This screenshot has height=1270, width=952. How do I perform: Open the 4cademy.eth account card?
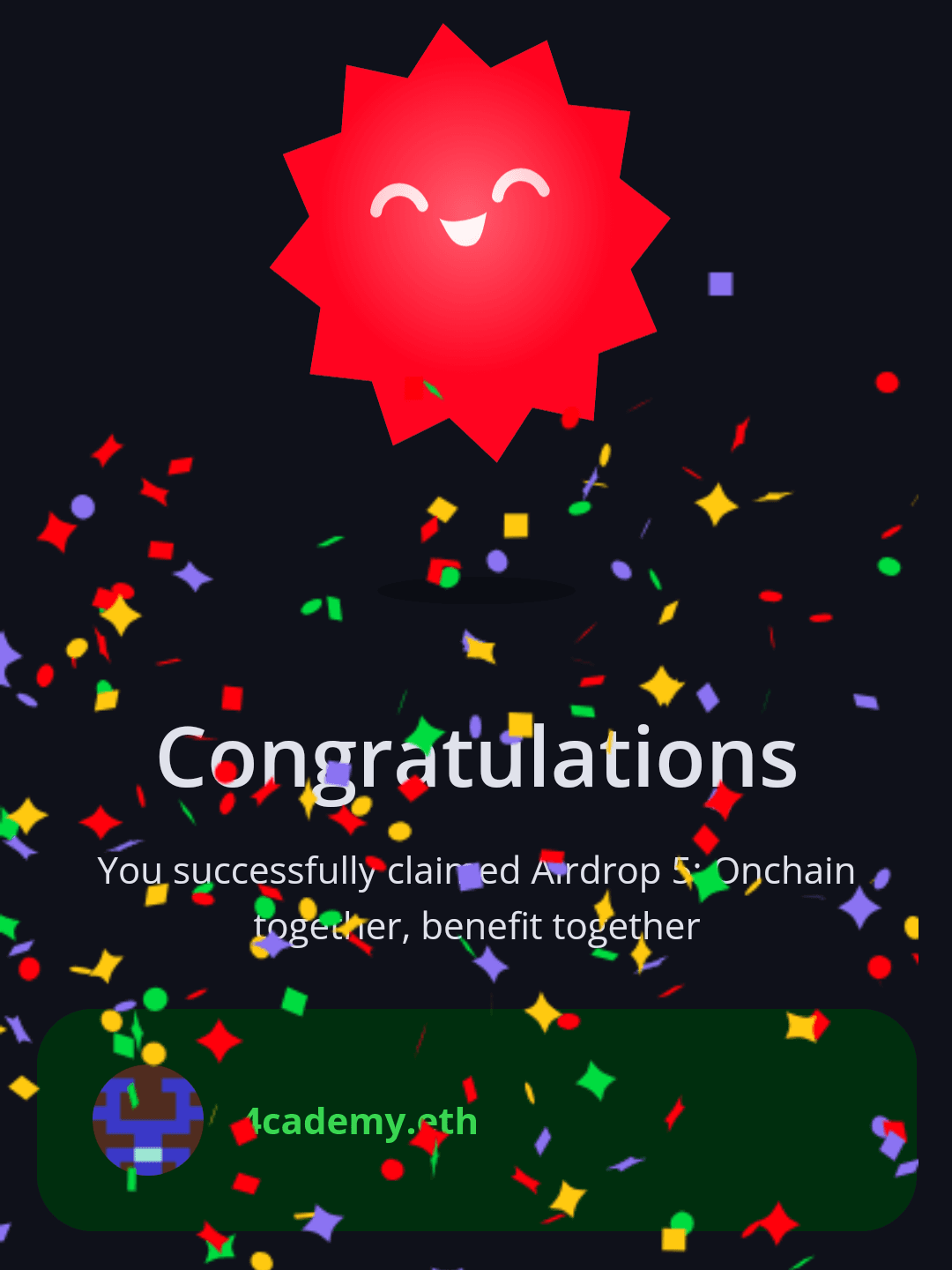(x=476, y=1120)
